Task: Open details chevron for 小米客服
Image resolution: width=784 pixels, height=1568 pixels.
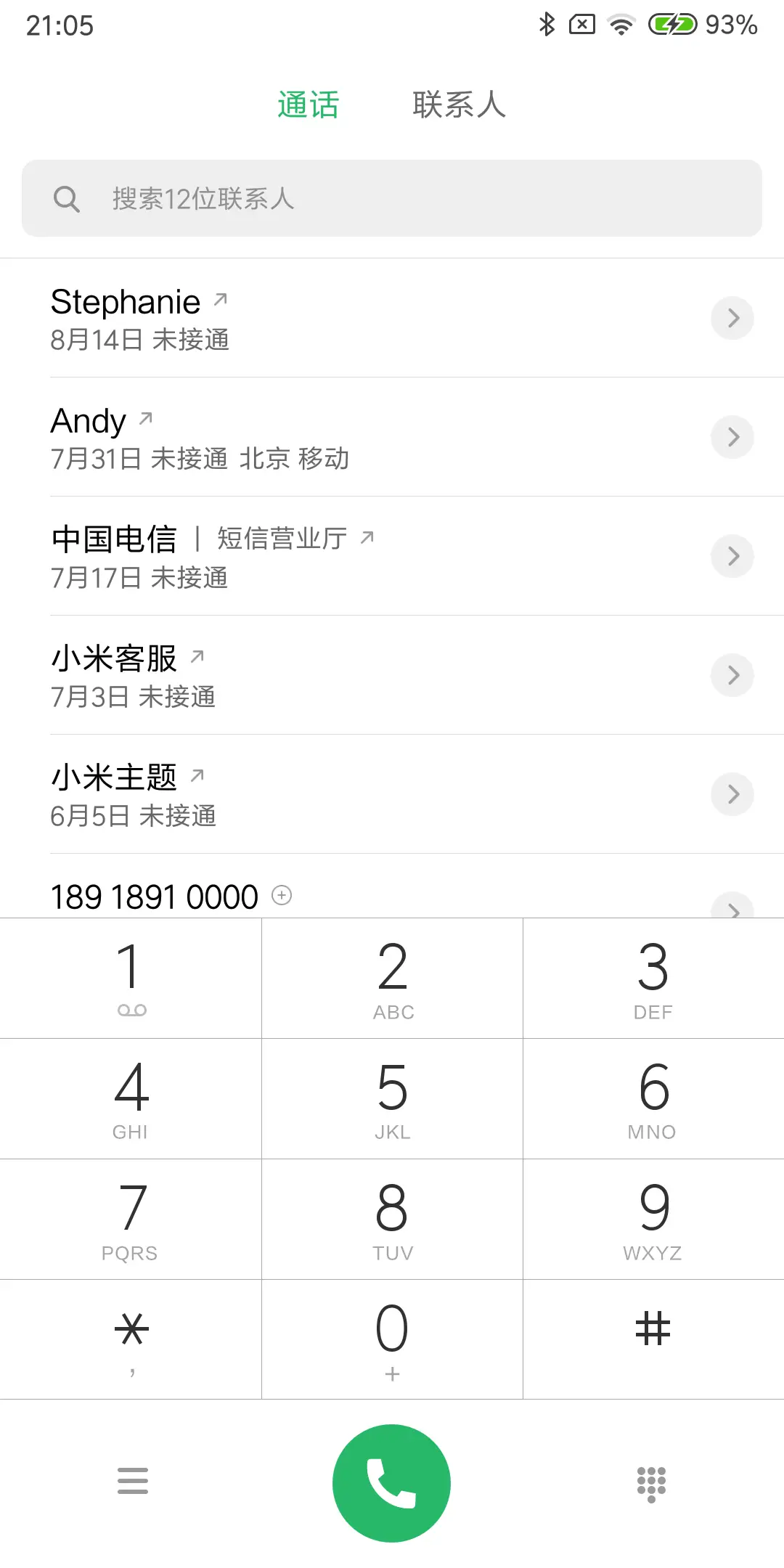Action: (732, 675)
